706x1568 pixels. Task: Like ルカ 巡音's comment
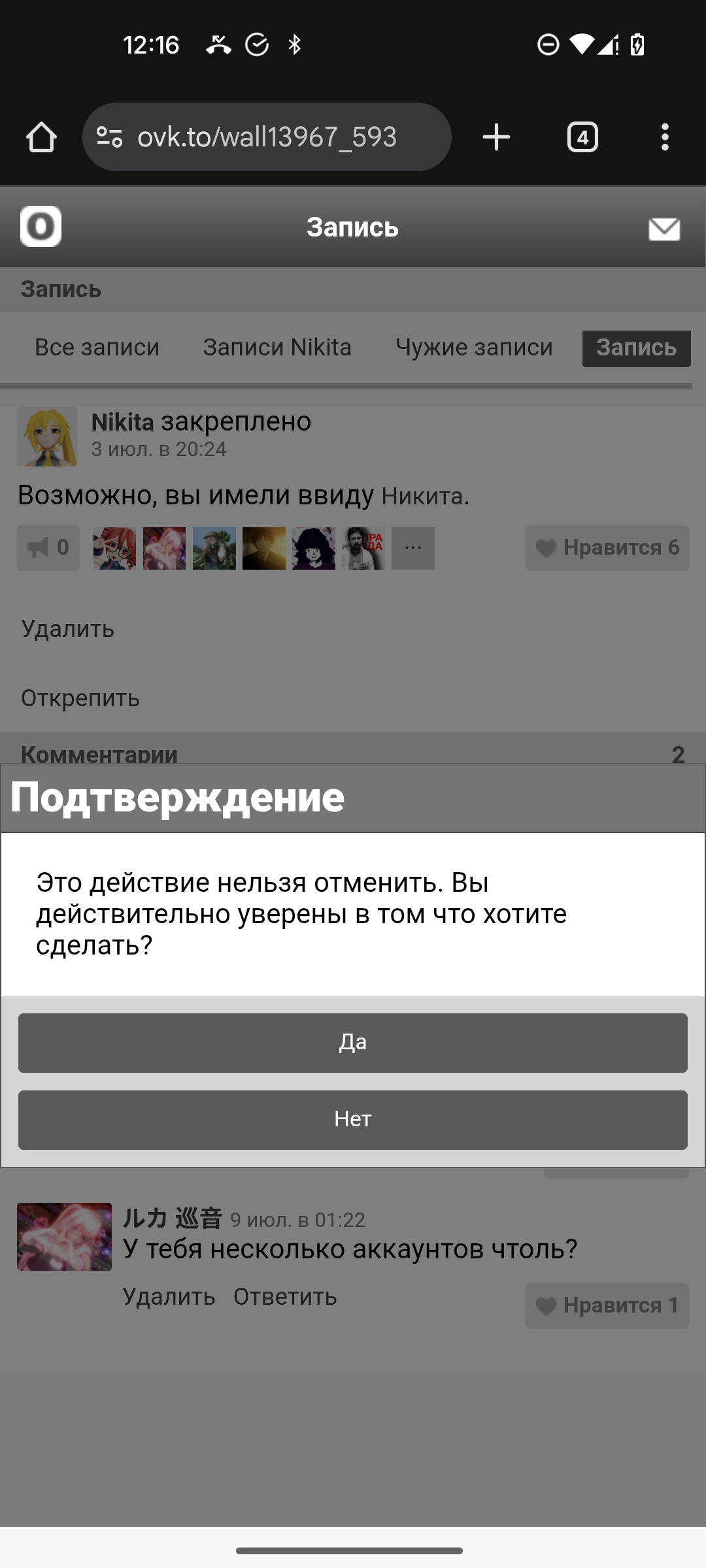pyautogui.click(x=607, y=1305)
